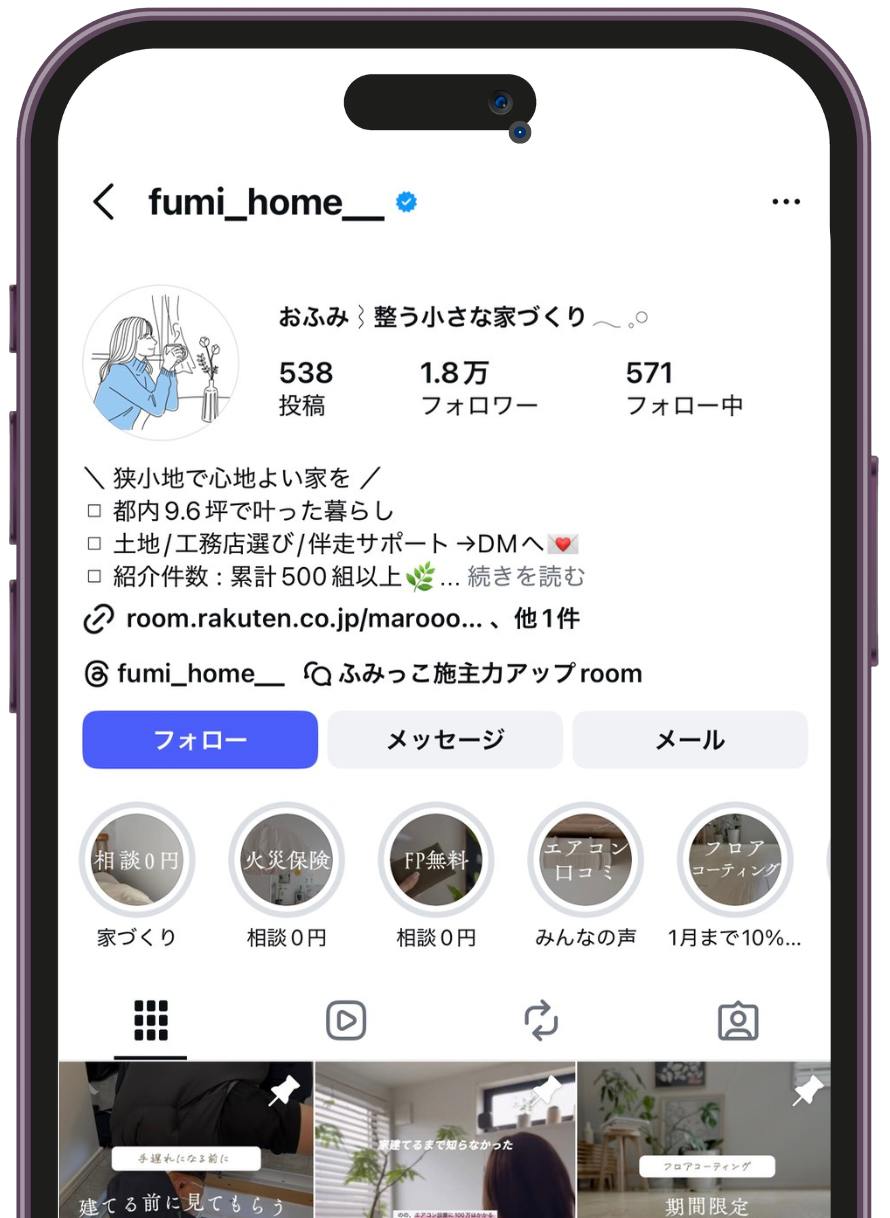Screen dimensions: 890x1218
Task: View the みんなの声 highlight
Action: 586,860
